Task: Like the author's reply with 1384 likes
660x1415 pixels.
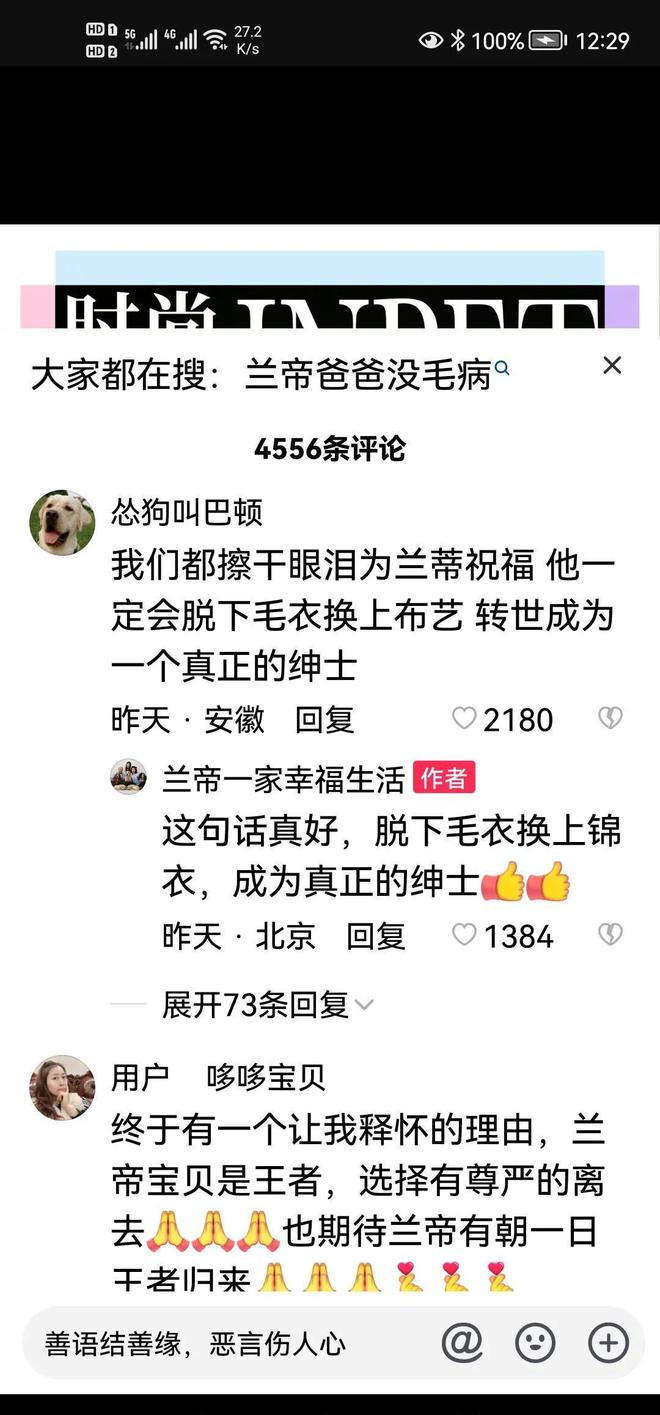Action: tap(465, 935)
